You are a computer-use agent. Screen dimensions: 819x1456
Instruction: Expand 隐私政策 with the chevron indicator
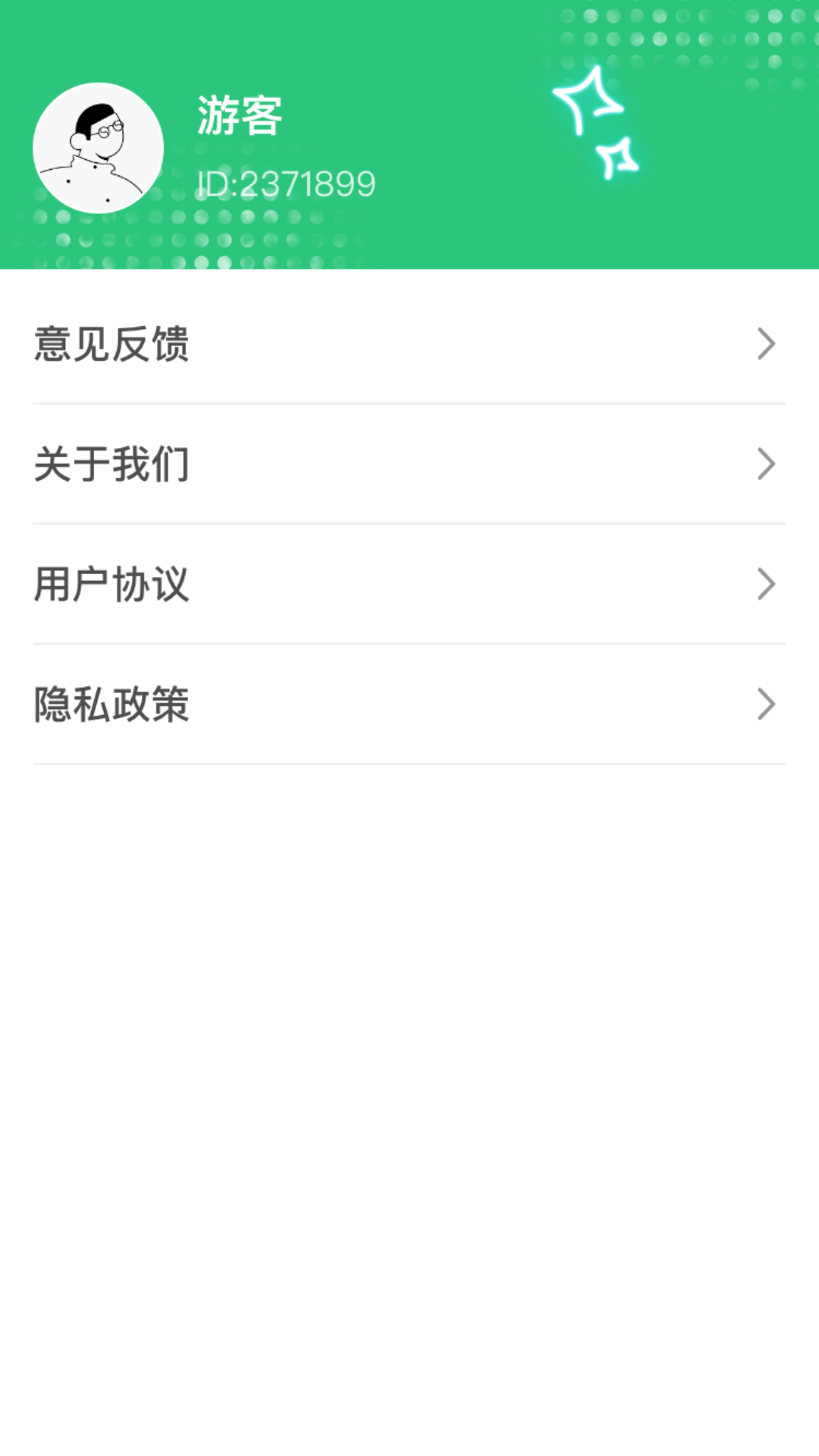[x=766, y=705]
